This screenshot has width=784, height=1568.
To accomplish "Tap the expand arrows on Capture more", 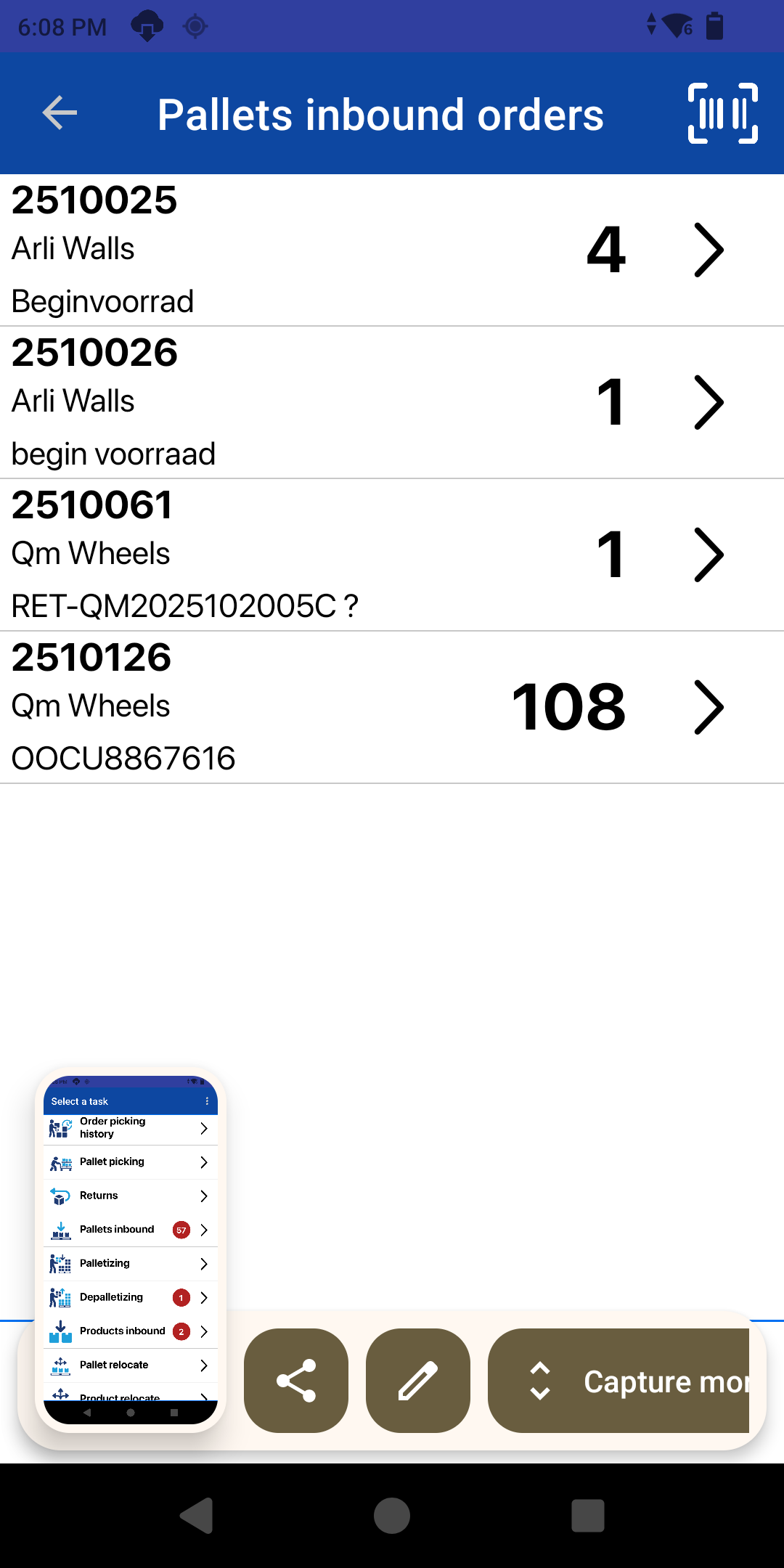I will pos(540,1381).
